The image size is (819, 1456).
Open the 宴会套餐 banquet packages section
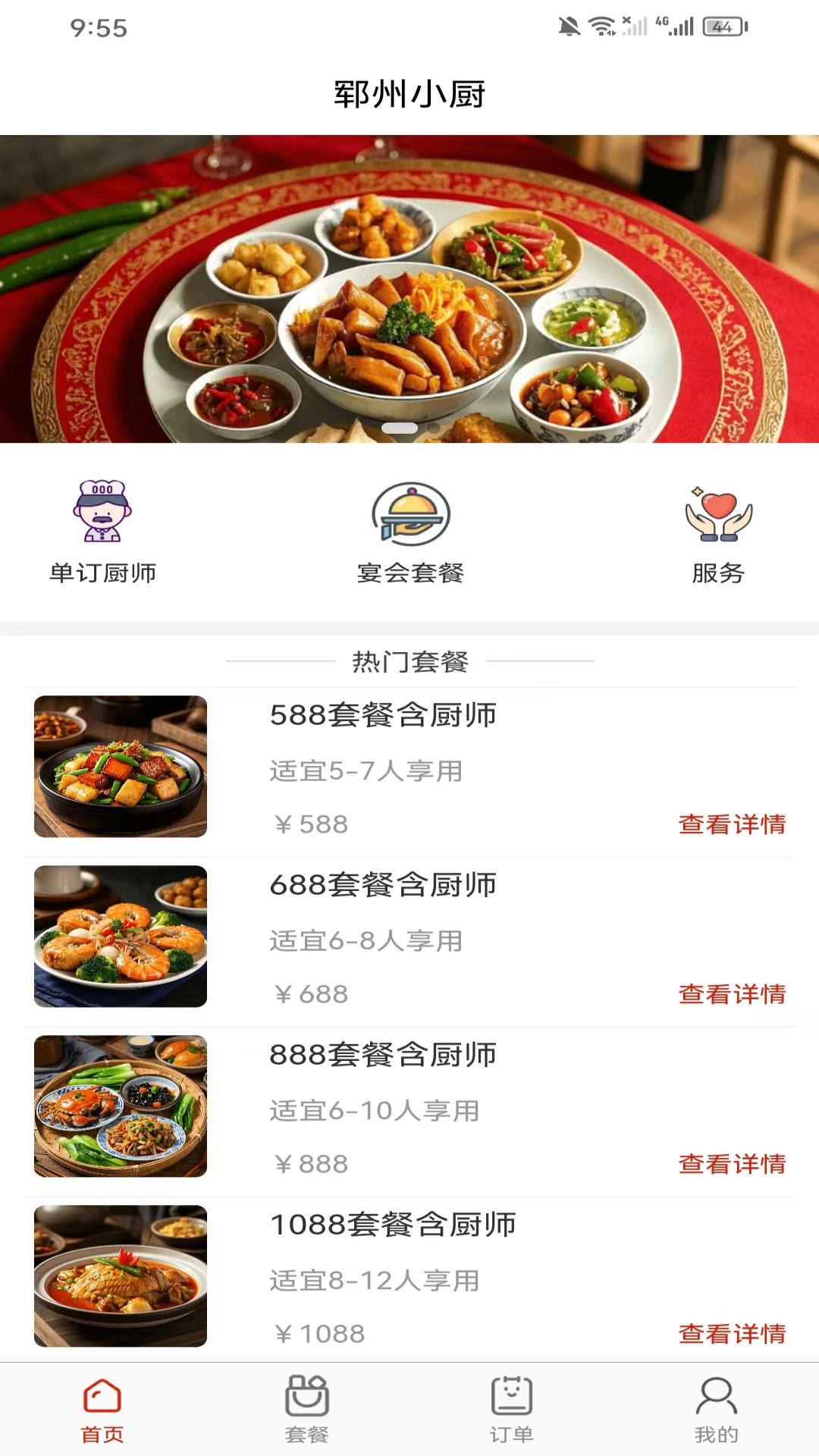(x=410, y=531)
